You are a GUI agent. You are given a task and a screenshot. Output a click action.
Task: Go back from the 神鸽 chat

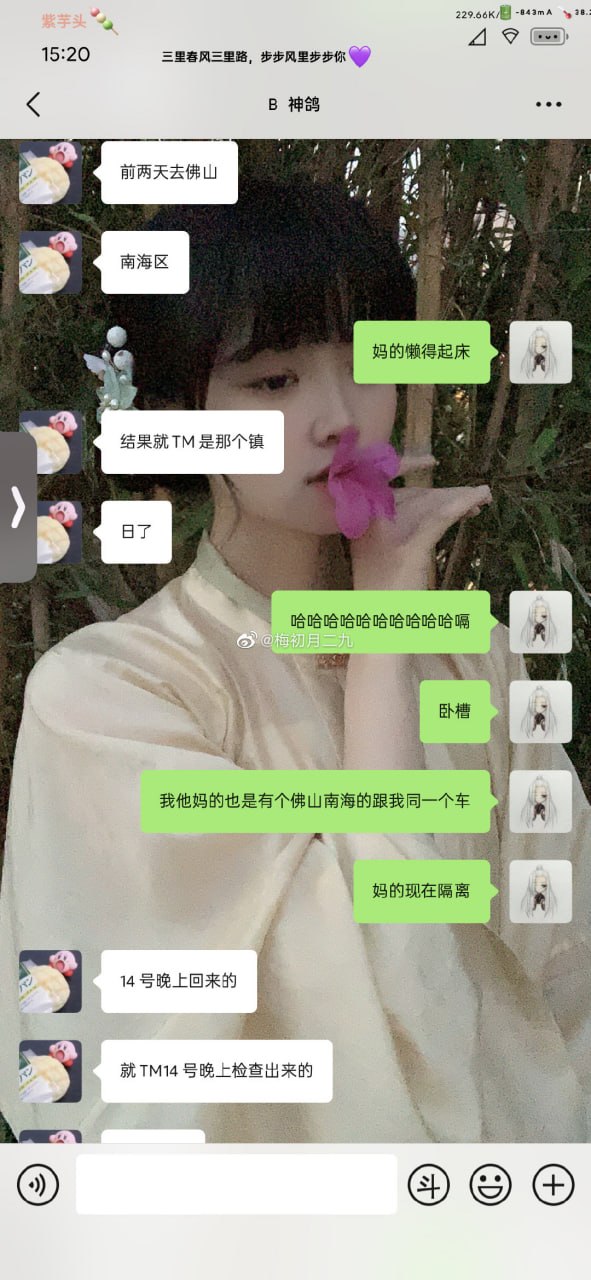tap(33, 104)
